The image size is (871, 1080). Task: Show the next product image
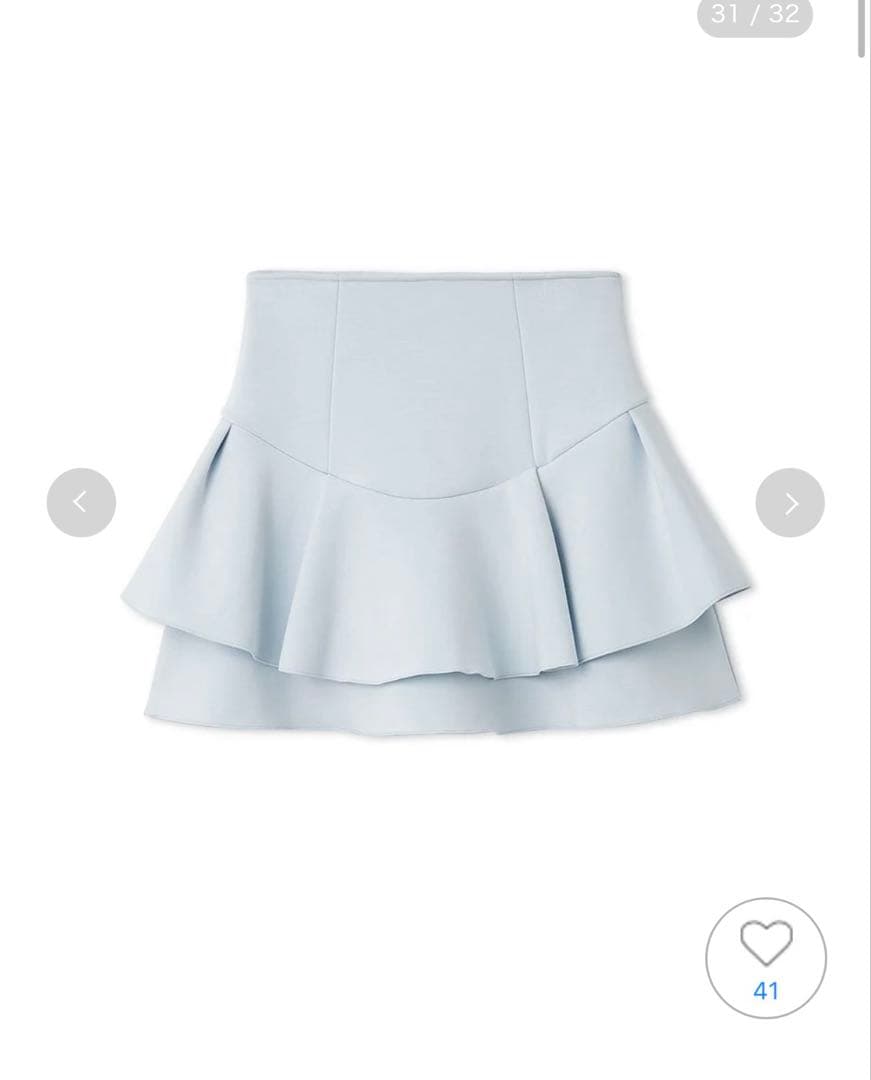click(x=790, y=502)
